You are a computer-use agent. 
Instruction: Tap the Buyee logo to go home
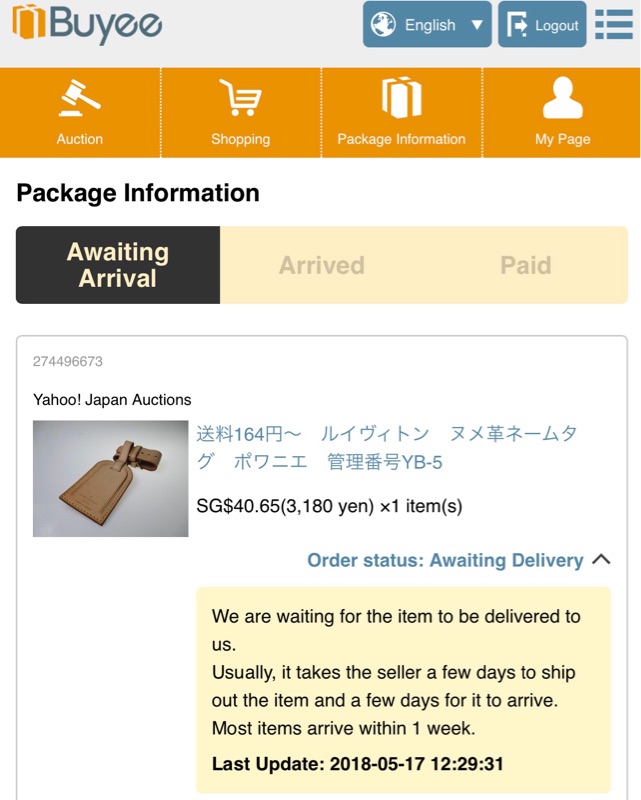click(87, 24)
